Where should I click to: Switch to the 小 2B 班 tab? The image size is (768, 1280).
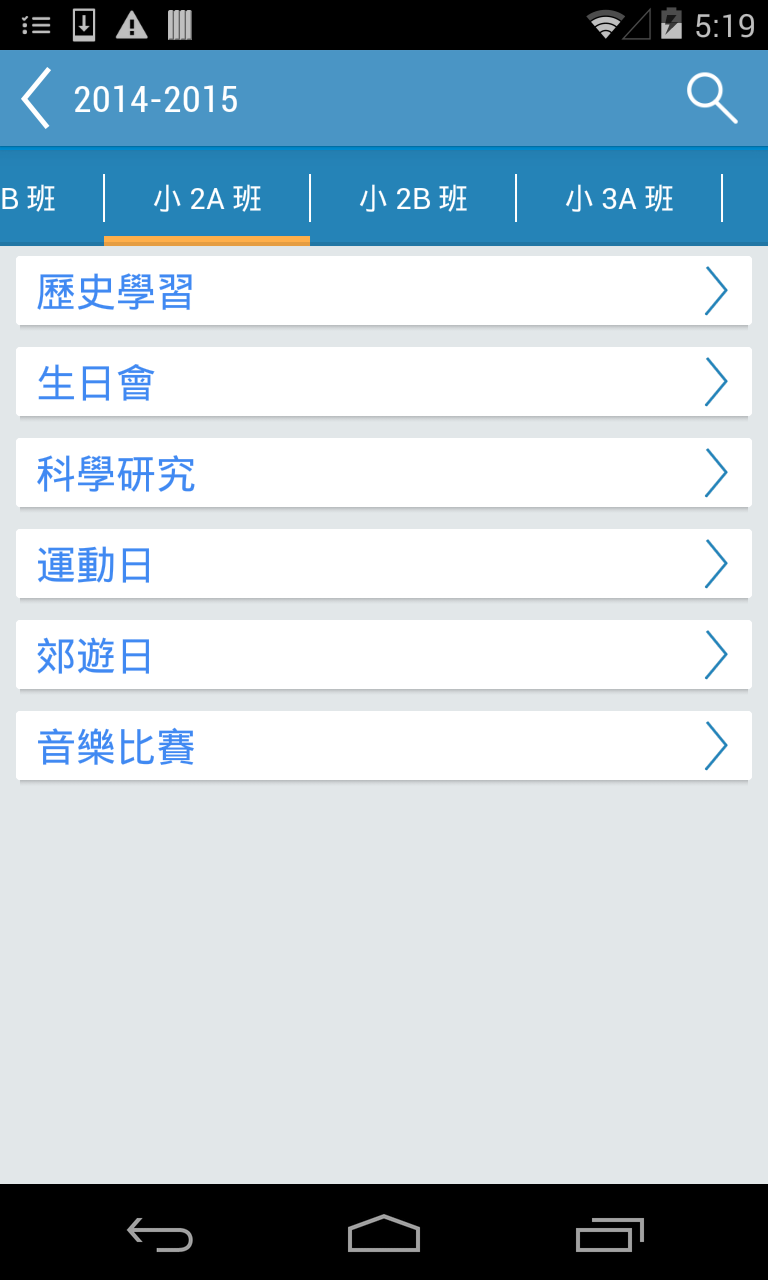(x=413, y=198)
